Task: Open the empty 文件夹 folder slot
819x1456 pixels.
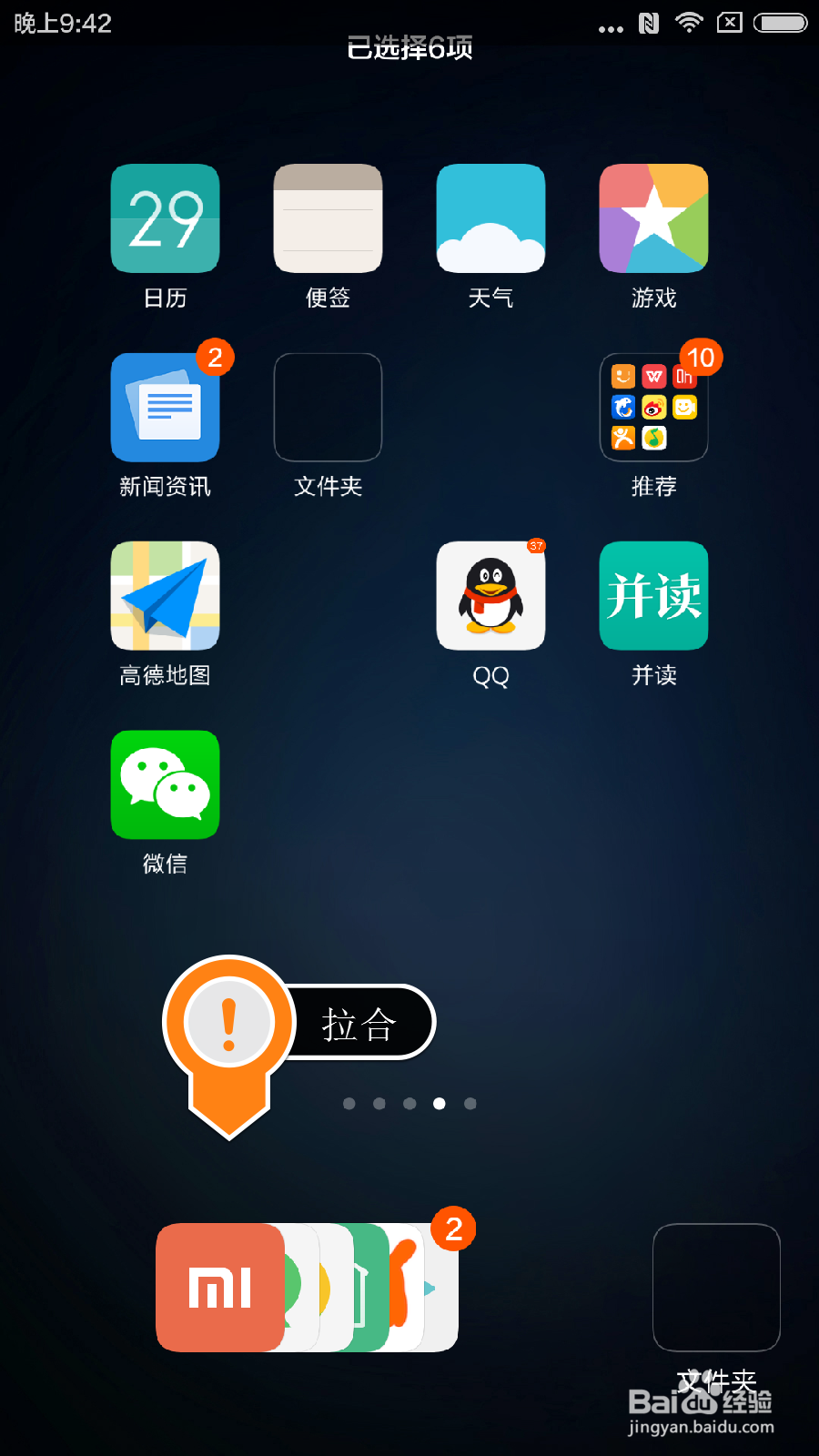Action: (327, 407)
